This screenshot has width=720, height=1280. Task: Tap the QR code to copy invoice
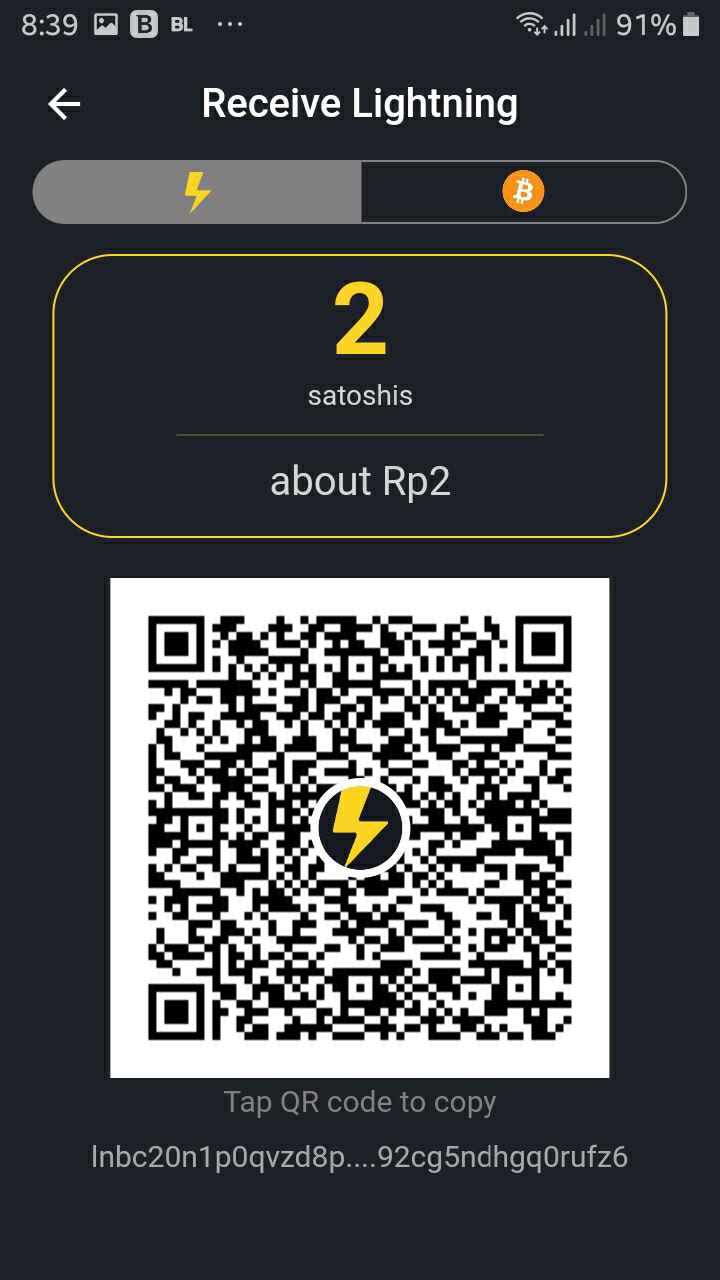359,828
